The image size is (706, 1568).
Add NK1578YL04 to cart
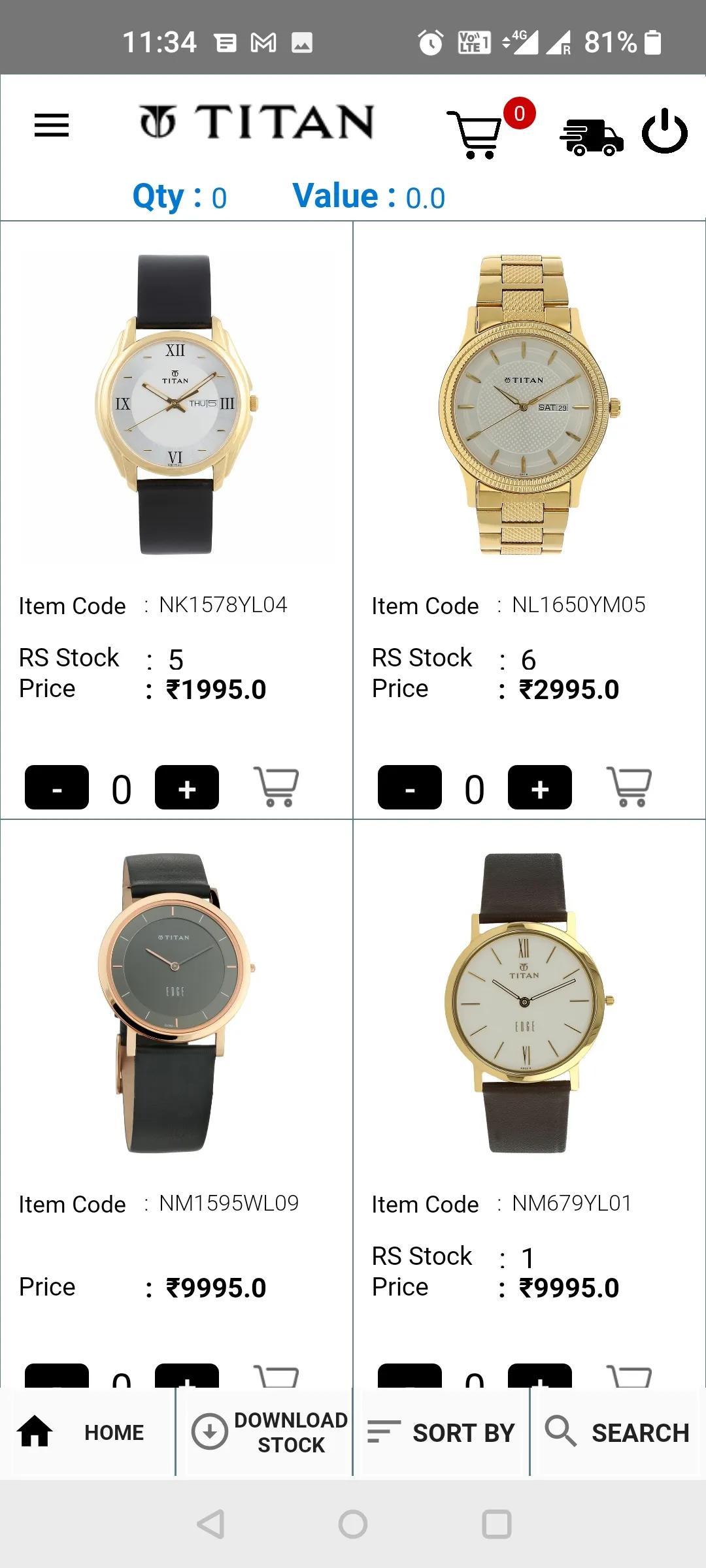pyautogui.click(x=277, y=787)
